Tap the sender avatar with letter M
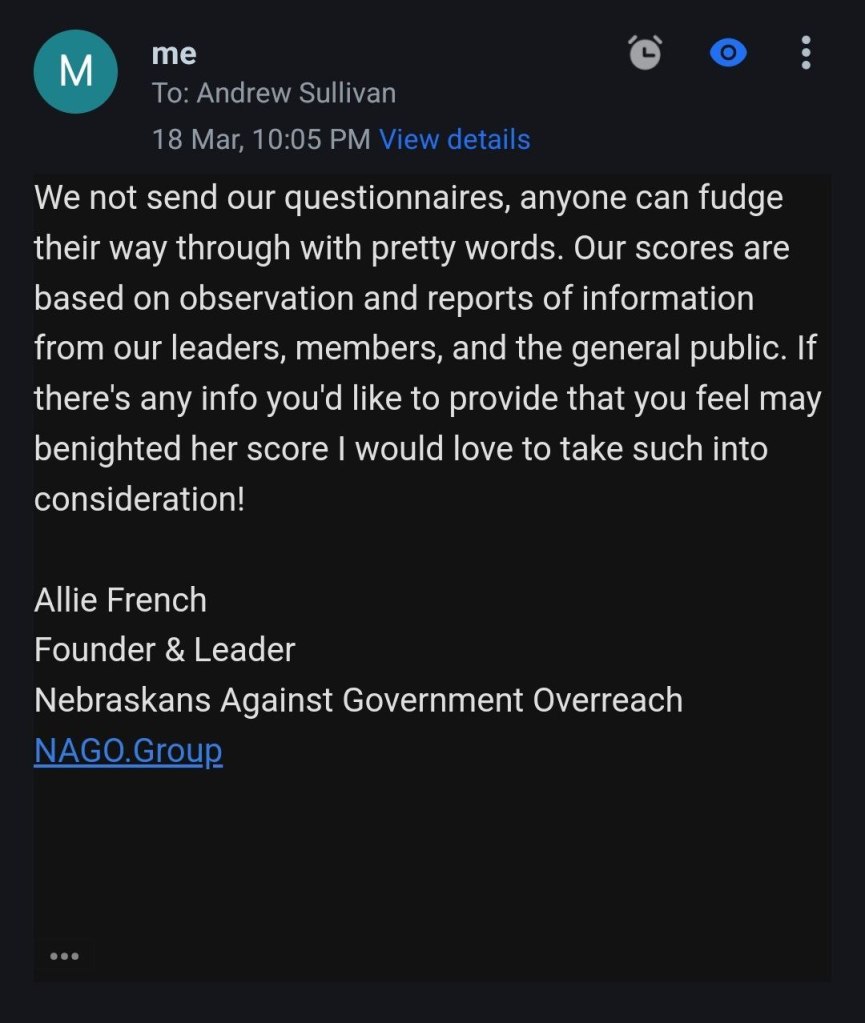The width and height of the screenshot is (865, 1023). [76, 72]
